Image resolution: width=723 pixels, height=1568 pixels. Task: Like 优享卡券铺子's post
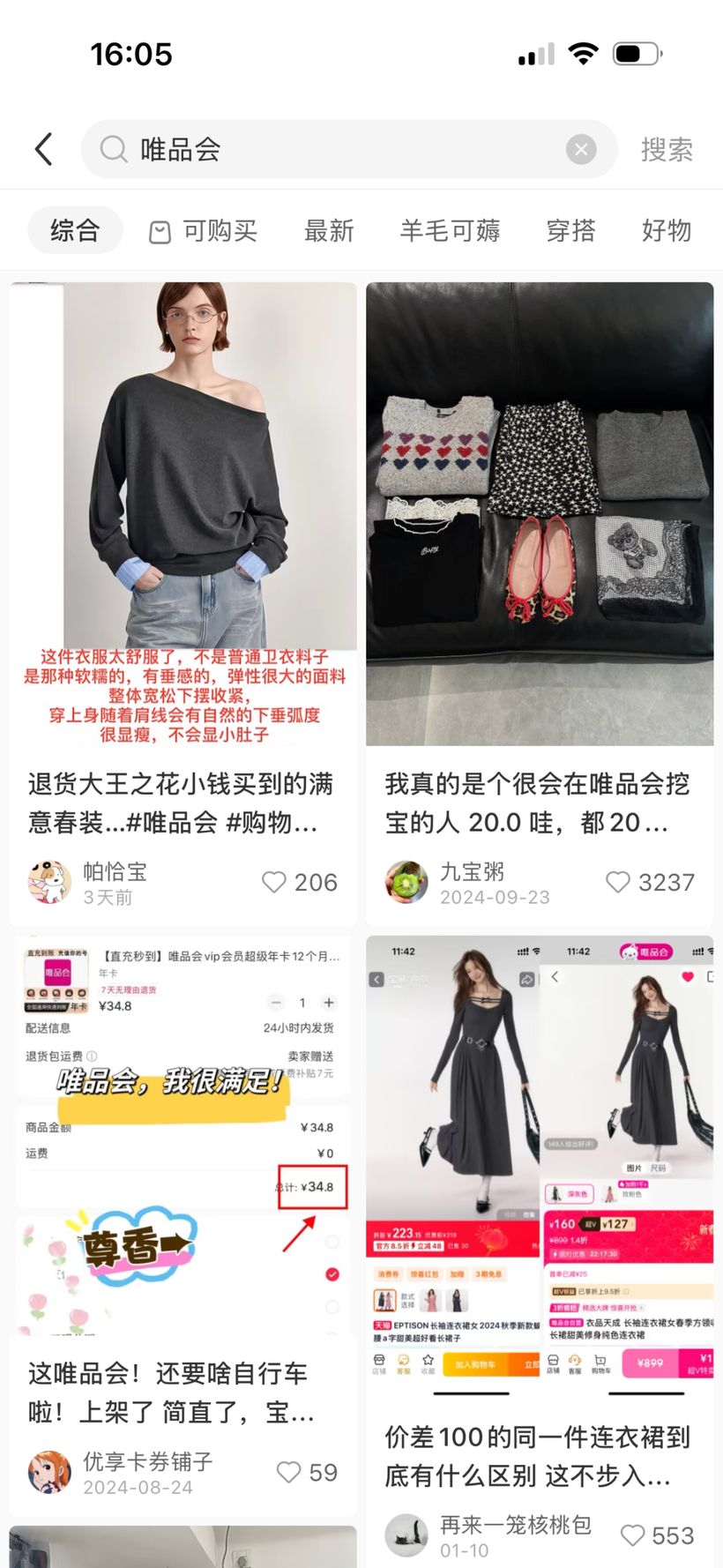288,1472
